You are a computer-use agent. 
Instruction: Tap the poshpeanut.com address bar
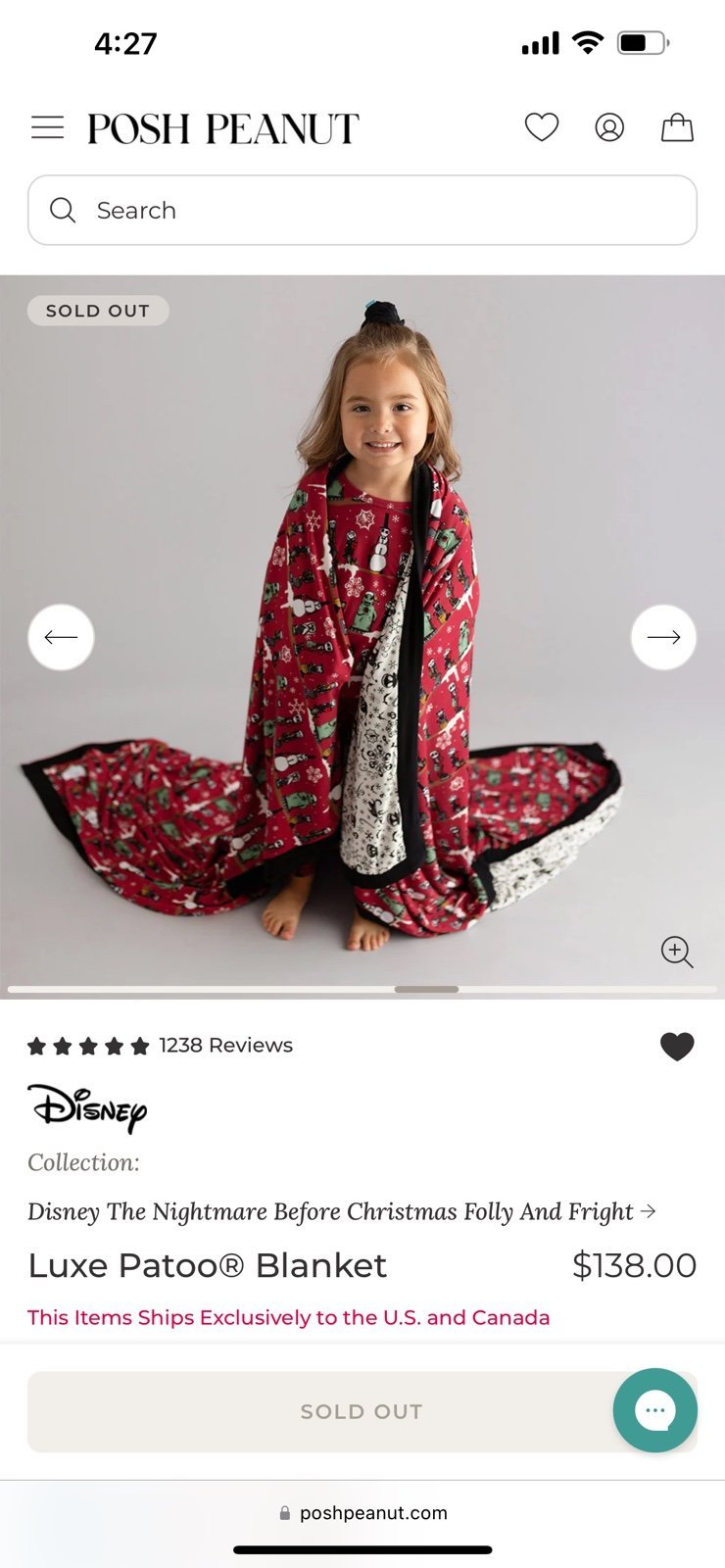tap(362, 1513)
